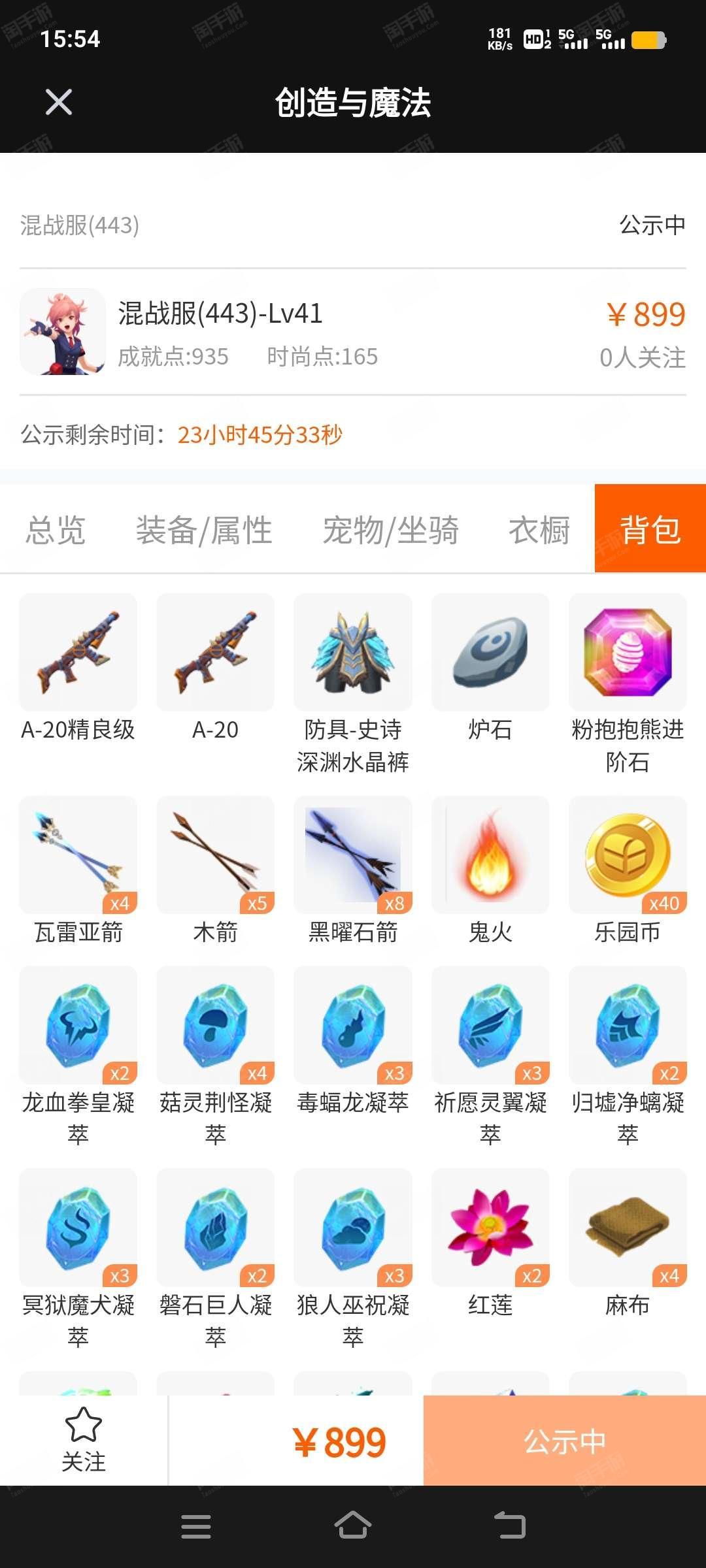This screenshot has height=1568, width=706.
Task: Switch to the 宠物/坐骑 tab
Action: click(x=390, y=529)
